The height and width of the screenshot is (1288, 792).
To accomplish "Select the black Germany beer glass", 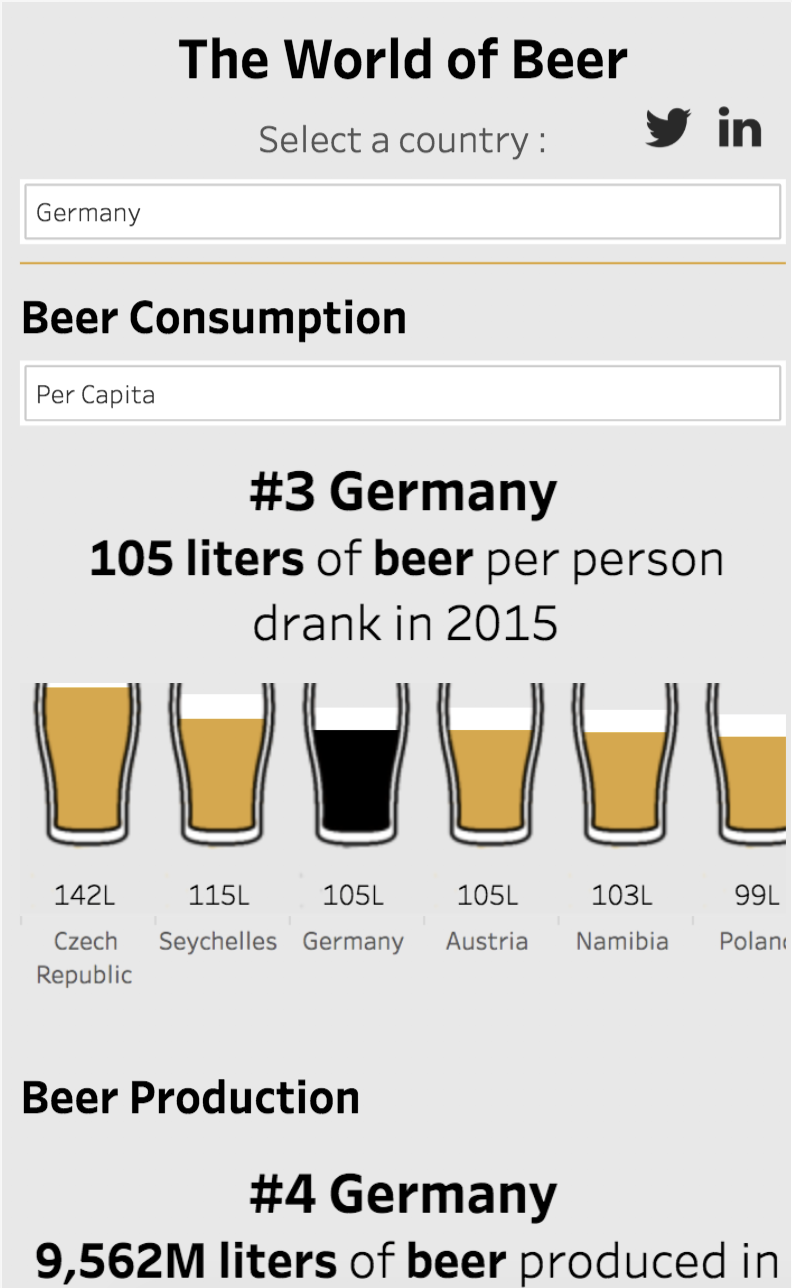I will coord(355,764).
